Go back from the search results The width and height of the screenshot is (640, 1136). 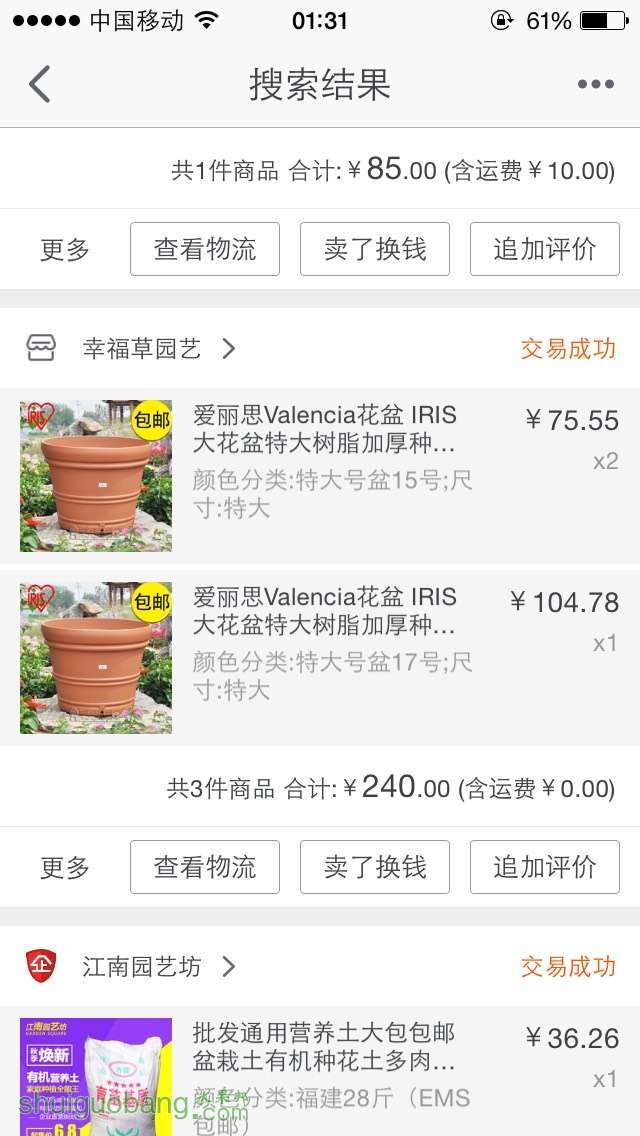click(x=40, y=84)
